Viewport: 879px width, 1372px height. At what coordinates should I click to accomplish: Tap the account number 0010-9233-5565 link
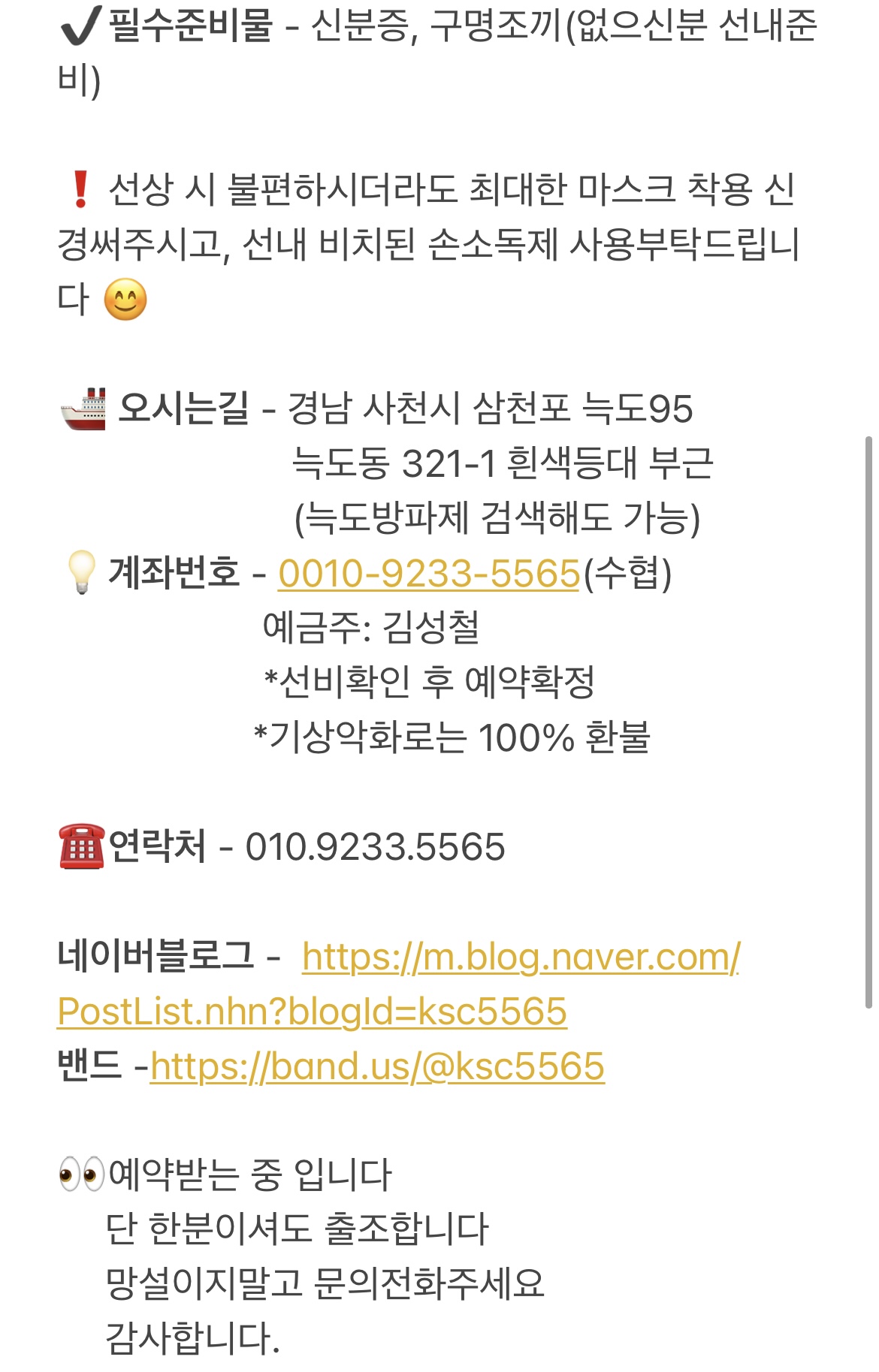(x=429, y=574)
